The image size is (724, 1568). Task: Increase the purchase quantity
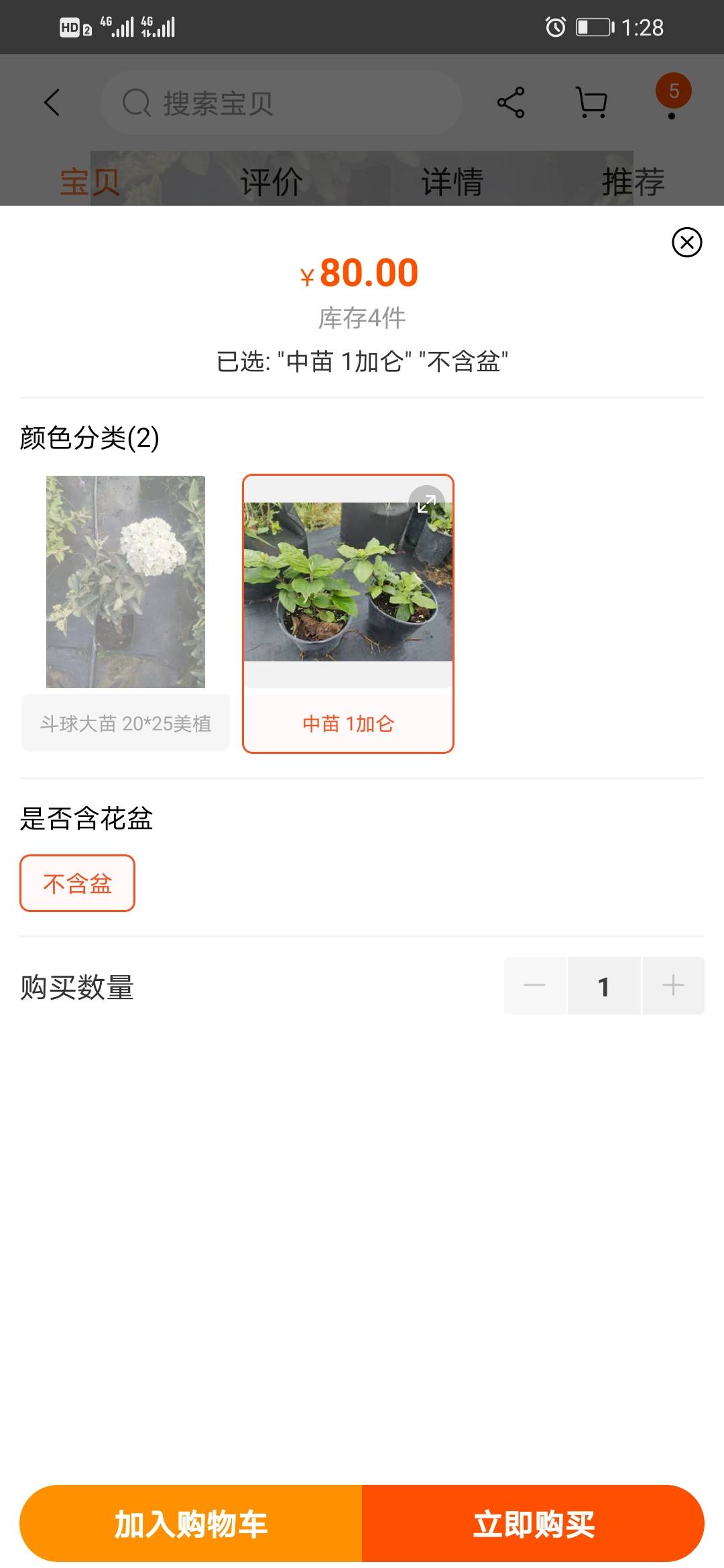click(673, 986)
